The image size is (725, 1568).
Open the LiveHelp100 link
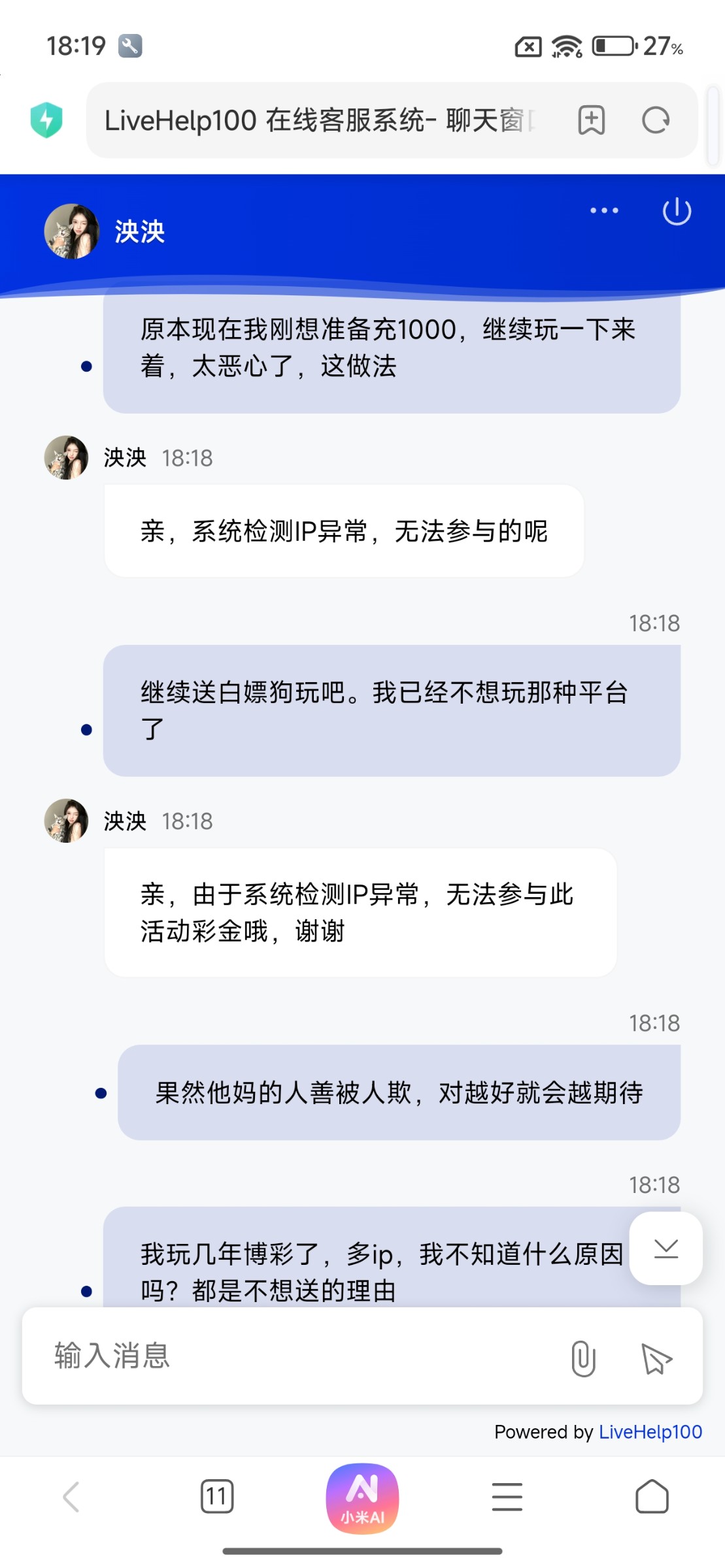pyautogui.click(x=650, y=1432)
